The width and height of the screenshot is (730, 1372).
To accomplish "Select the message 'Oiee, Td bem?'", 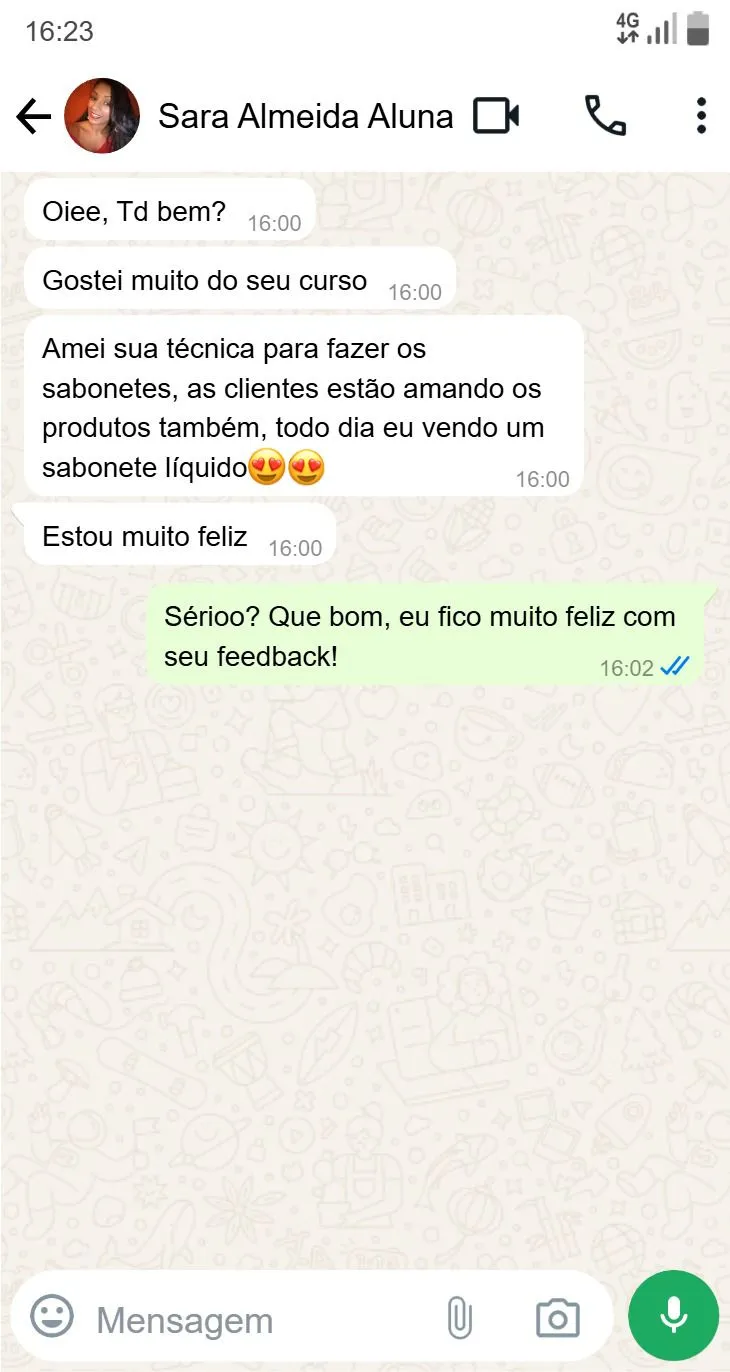I will (135, 210).
